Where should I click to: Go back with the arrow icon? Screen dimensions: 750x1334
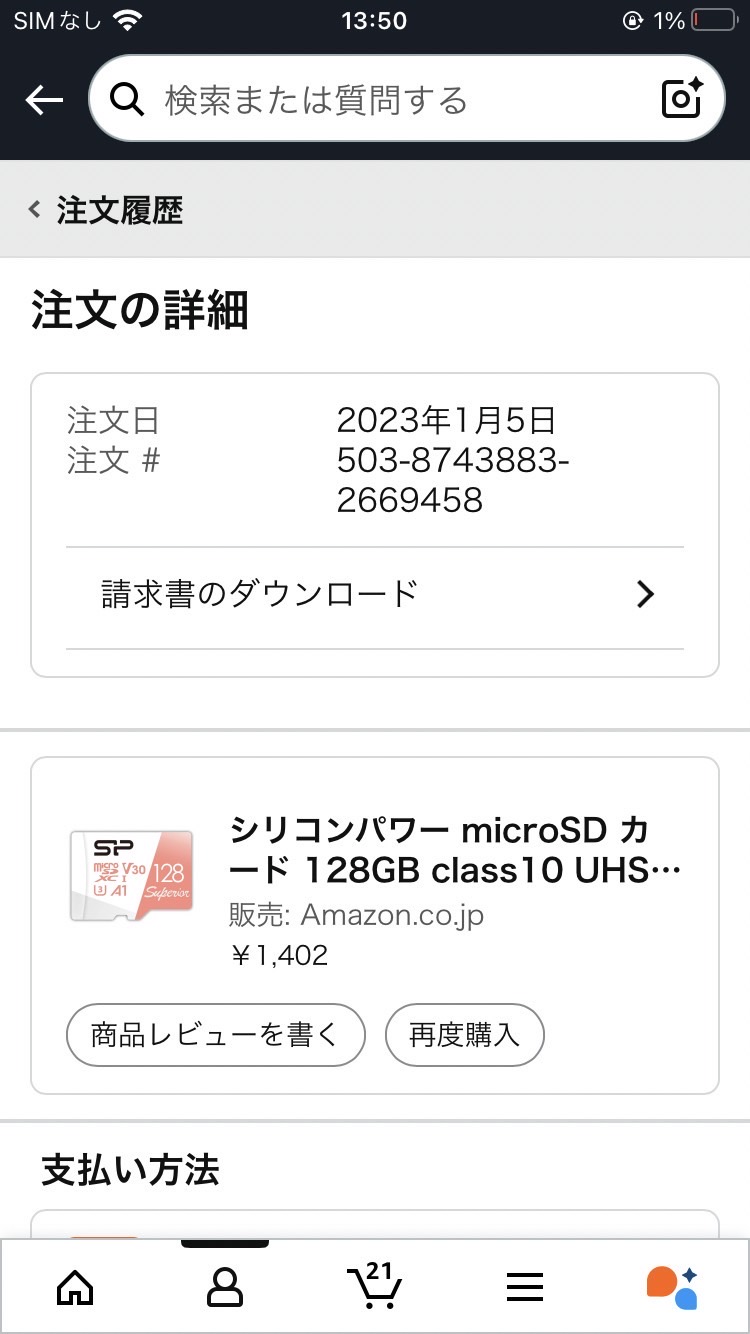44,100
